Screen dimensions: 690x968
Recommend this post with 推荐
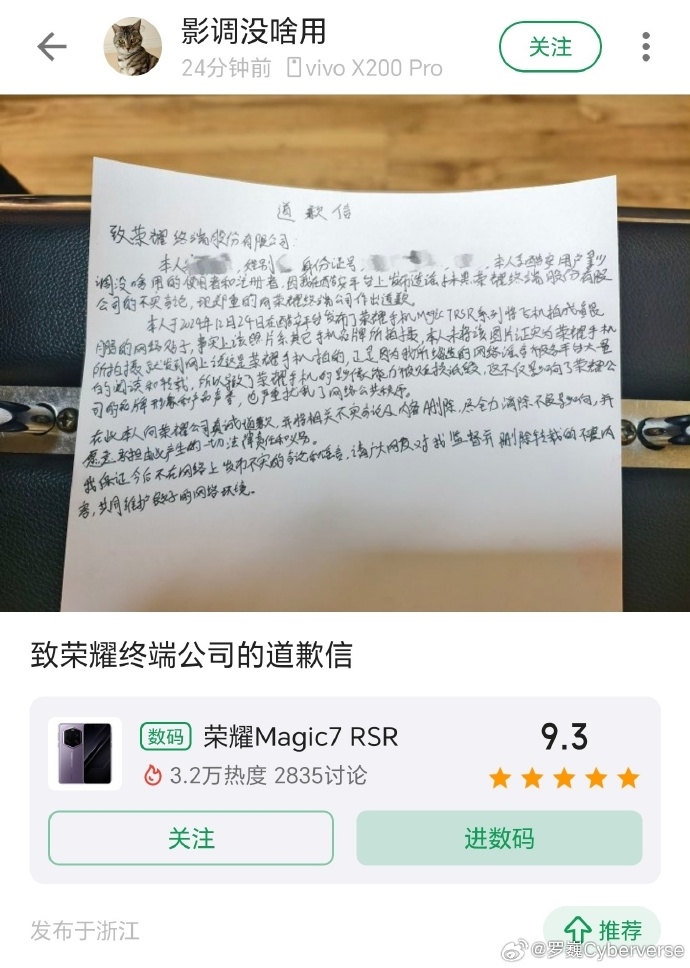coord(603,929)
